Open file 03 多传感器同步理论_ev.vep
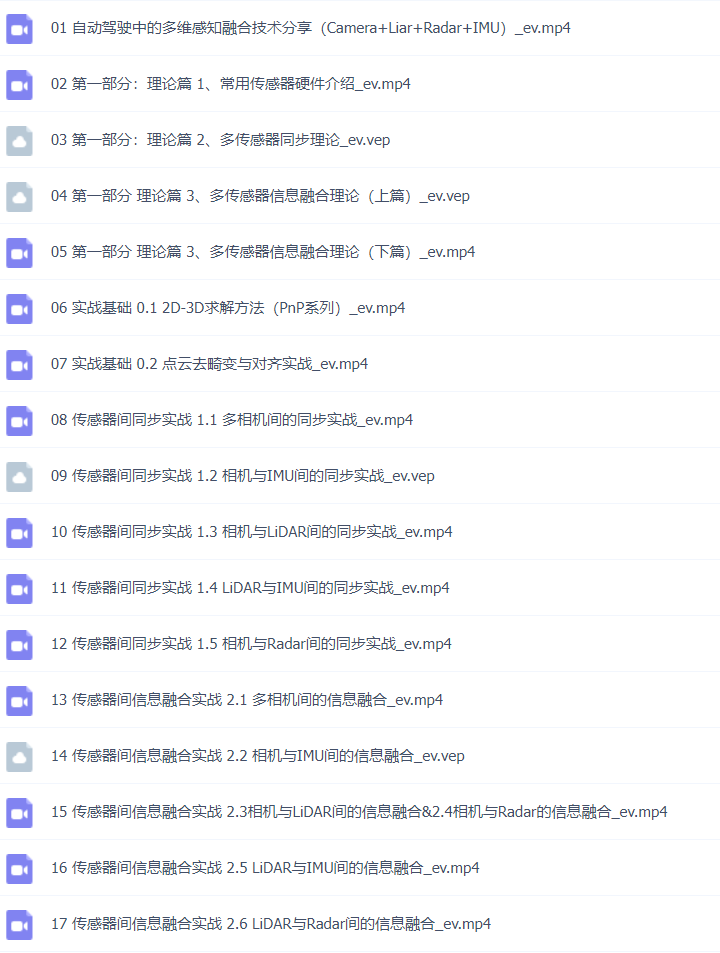 [x=220, y=140]
